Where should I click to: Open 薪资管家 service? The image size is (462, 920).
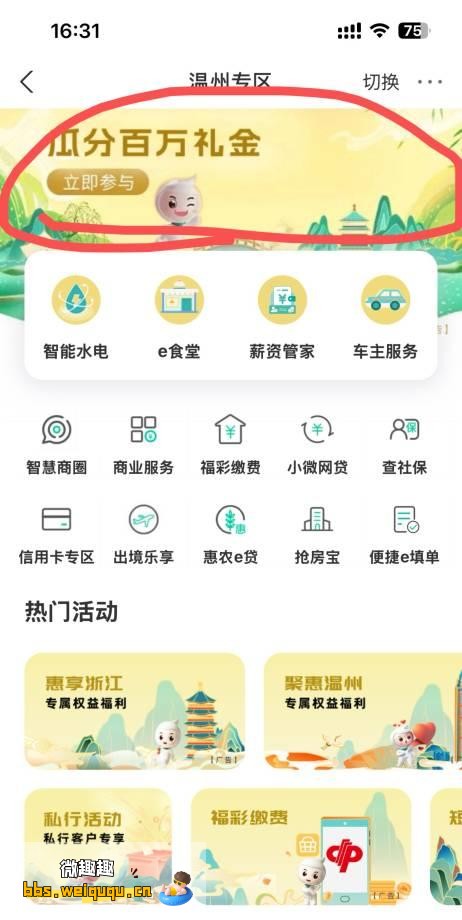click(282, 317)
